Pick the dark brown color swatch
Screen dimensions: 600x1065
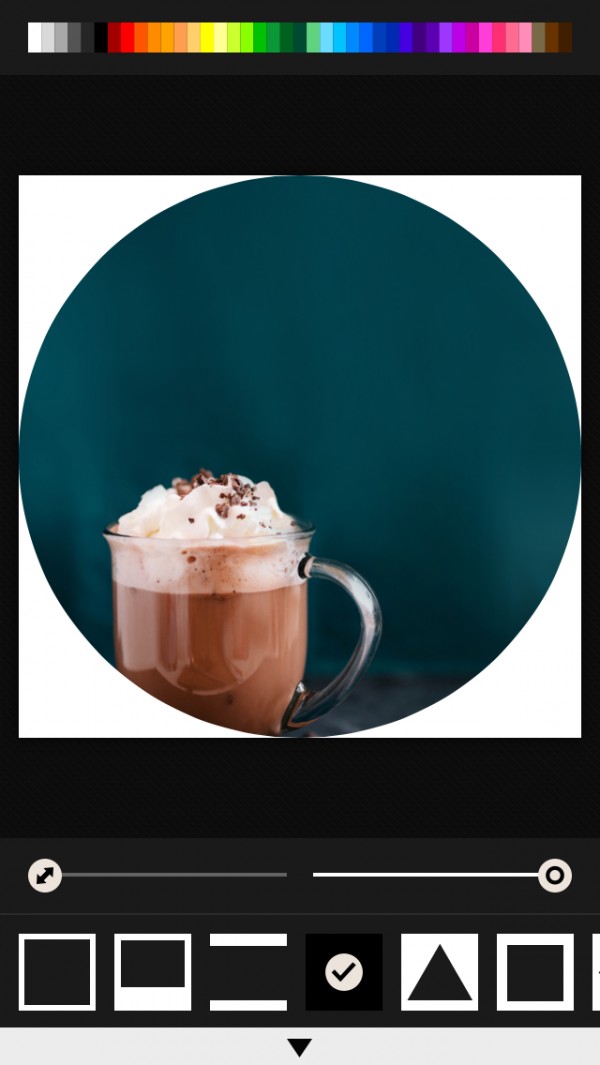point(565,37)
